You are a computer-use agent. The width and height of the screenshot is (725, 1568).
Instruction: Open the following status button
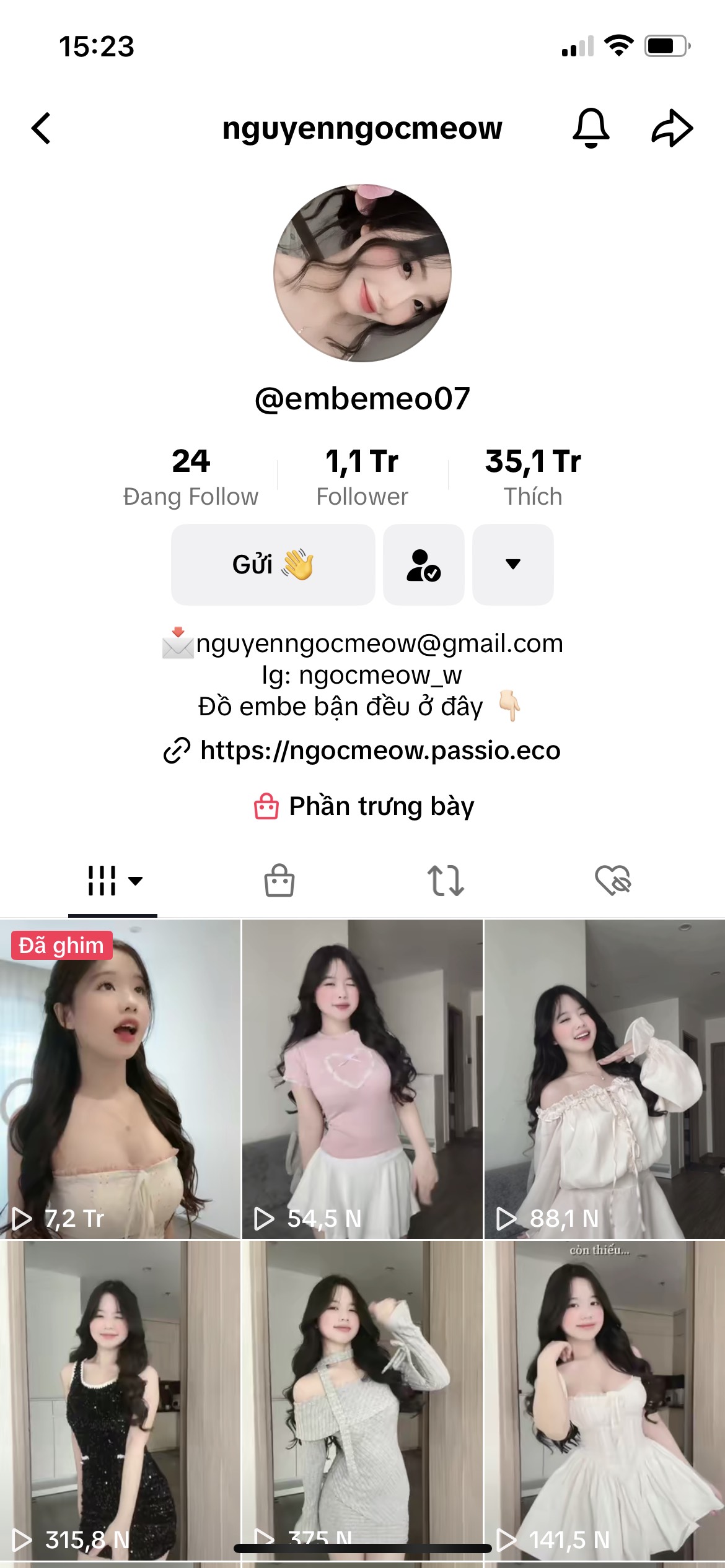click(x=424, y=565)
